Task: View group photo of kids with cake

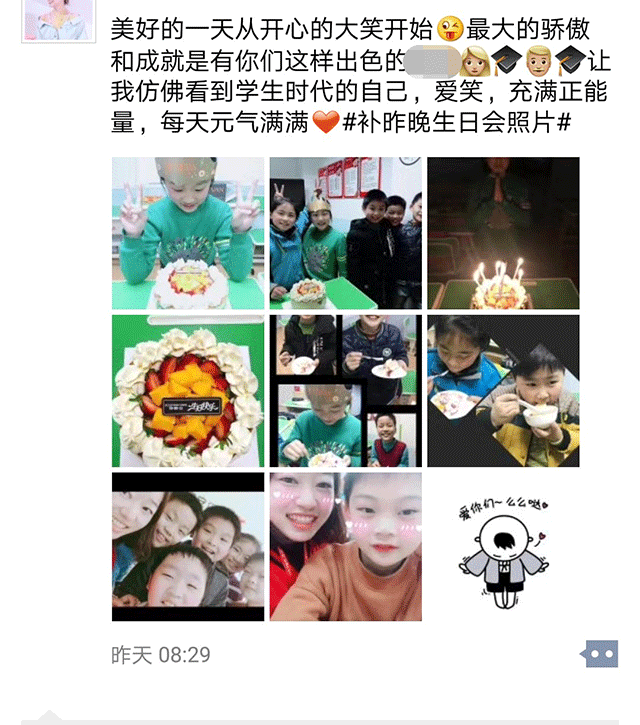Action: [345, 233]
